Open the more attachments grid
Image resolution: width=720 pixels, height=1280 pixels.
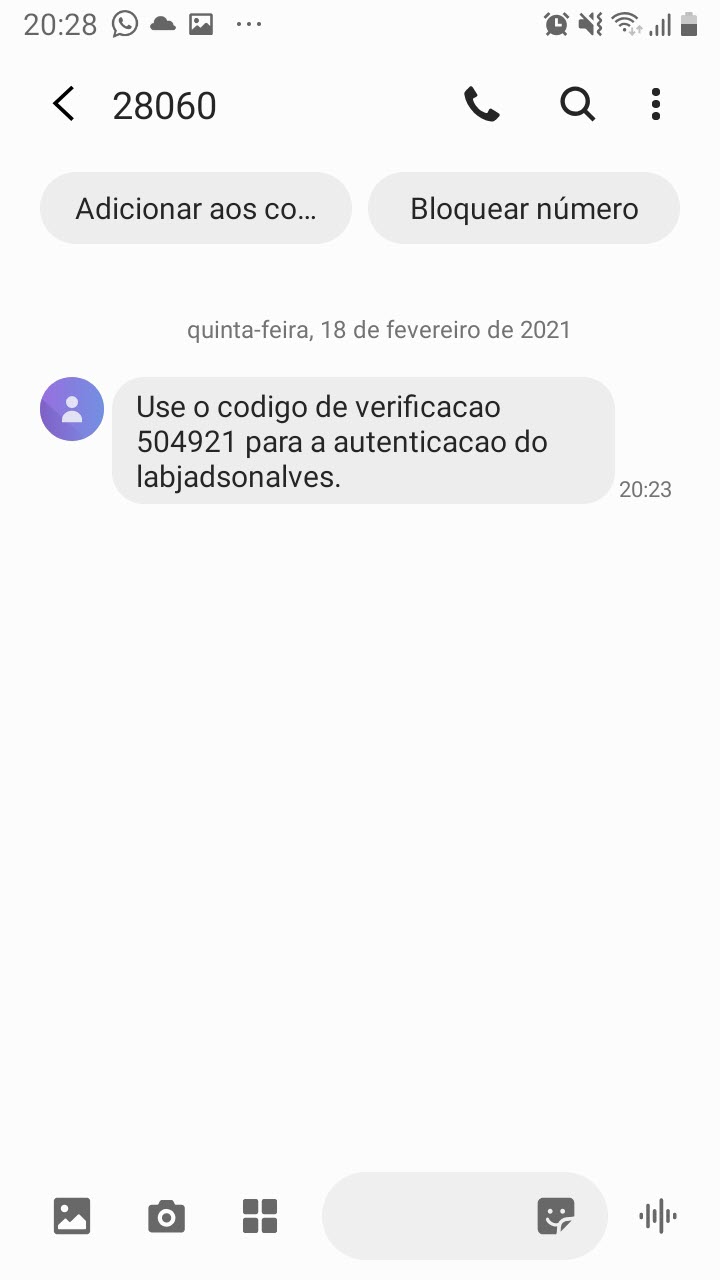[260, 1216]
